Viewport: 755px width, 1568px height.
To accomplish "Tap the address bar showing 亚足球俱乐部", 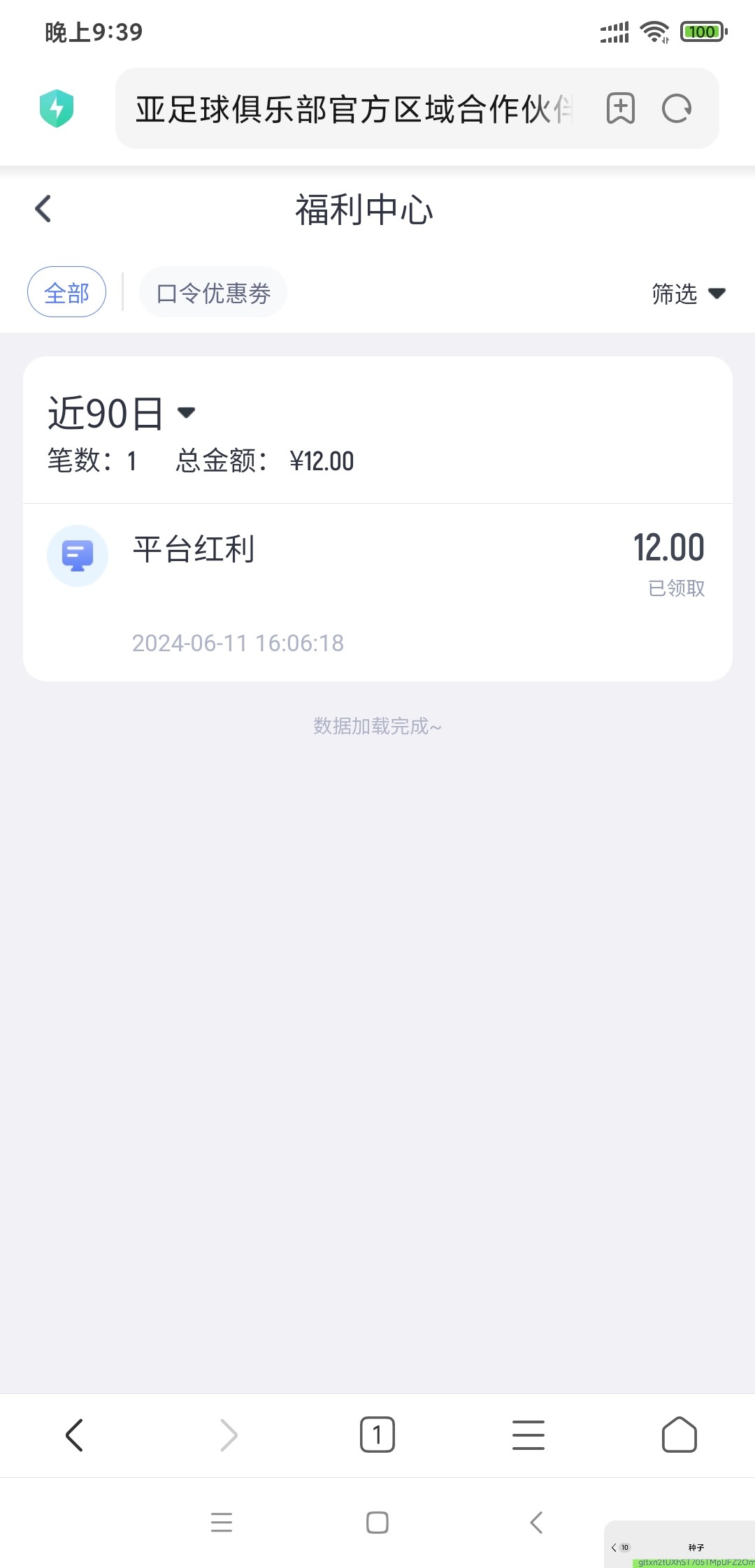I will coord(350,108).
